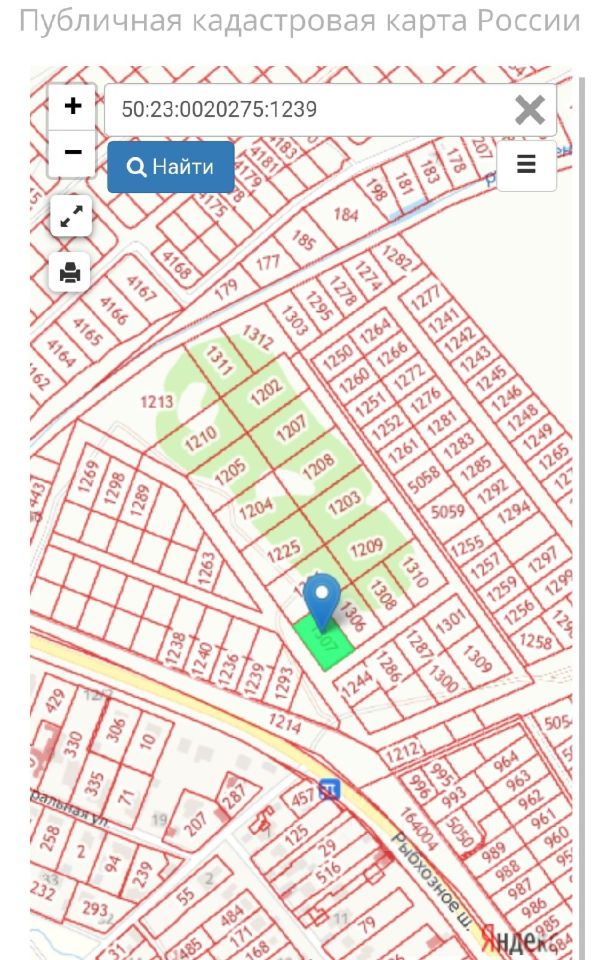Tap the Найти search button
600x960 pixels.
(x=171, y=167)
